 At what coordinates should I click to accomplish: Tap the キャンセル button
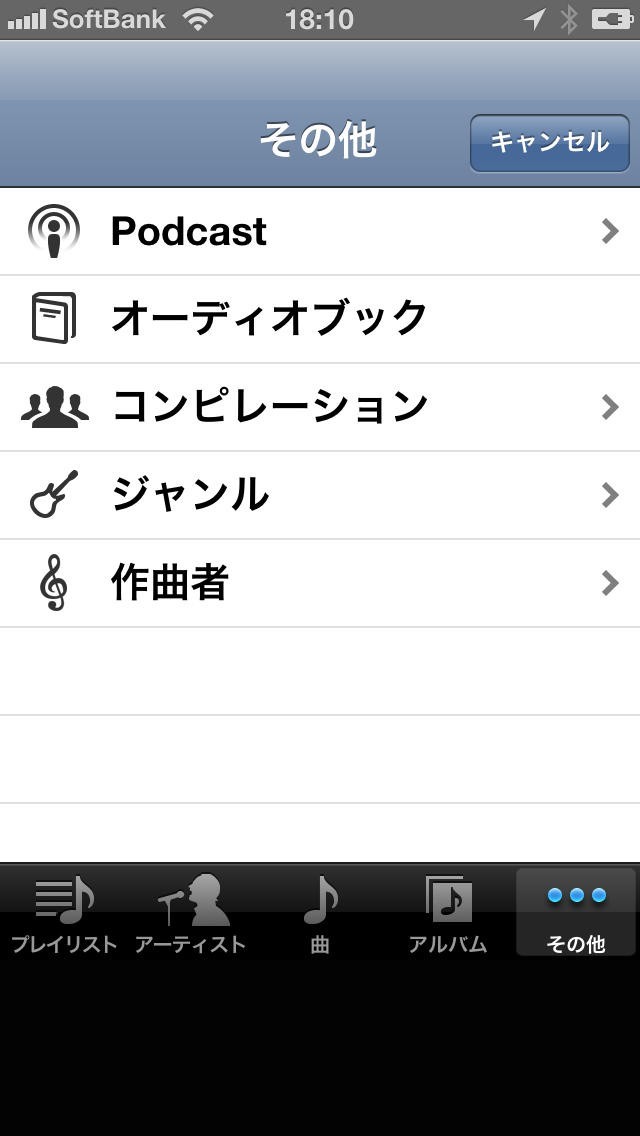[x=549, y=142]
